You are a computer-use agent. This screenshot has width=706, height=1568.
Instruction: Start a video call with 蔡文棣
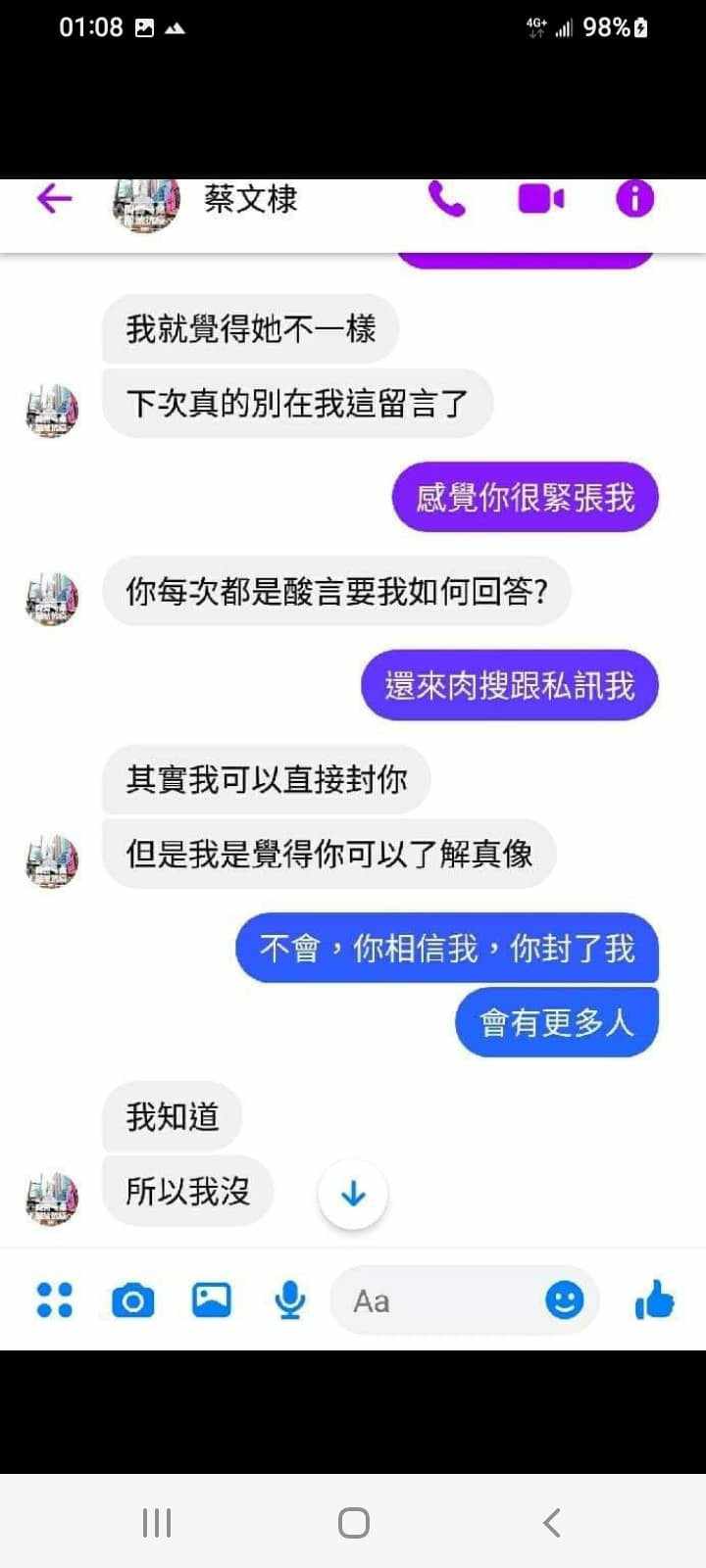tap(540, 199)
